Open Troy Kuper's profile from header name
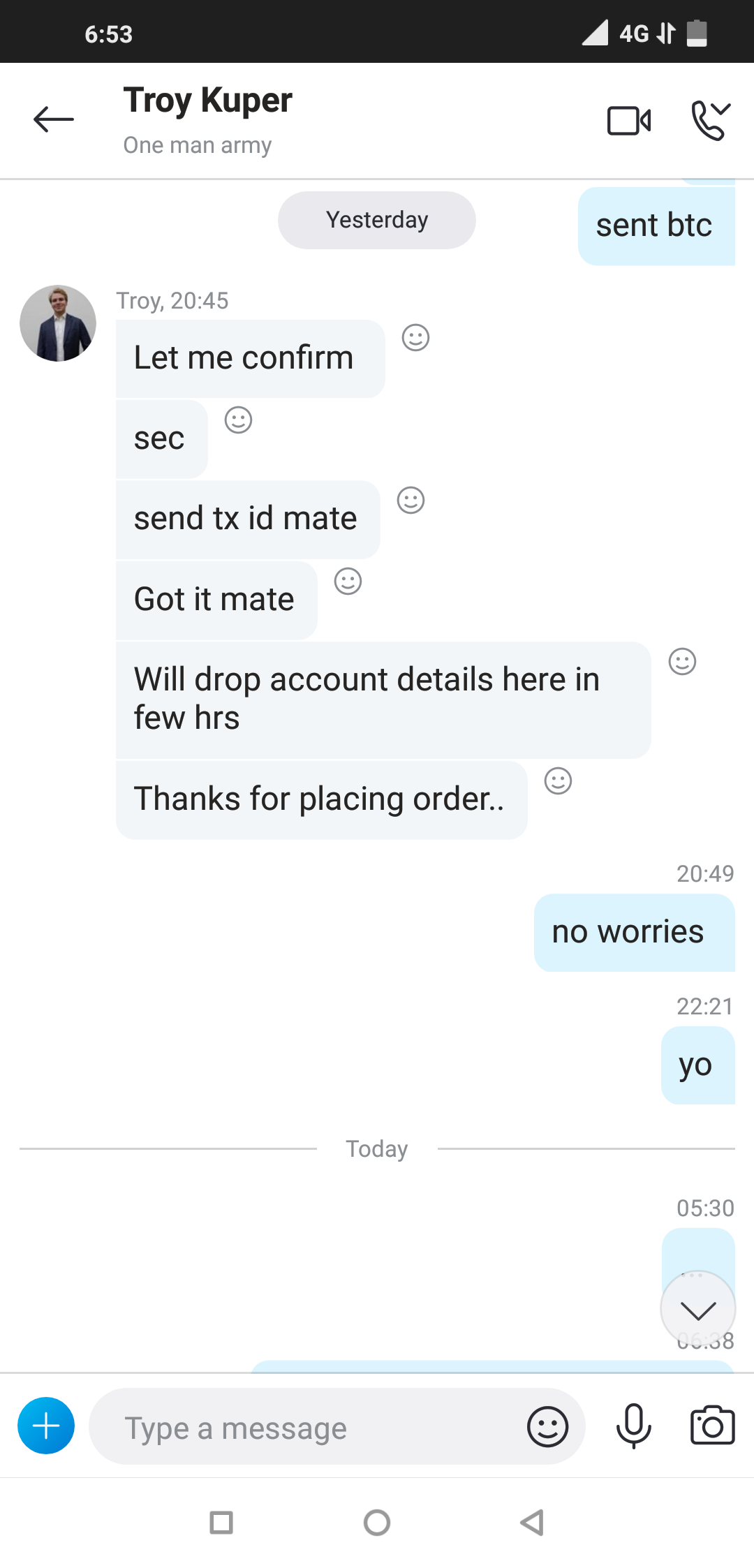The image size is (754, 1568). click(x=207, y=101)
